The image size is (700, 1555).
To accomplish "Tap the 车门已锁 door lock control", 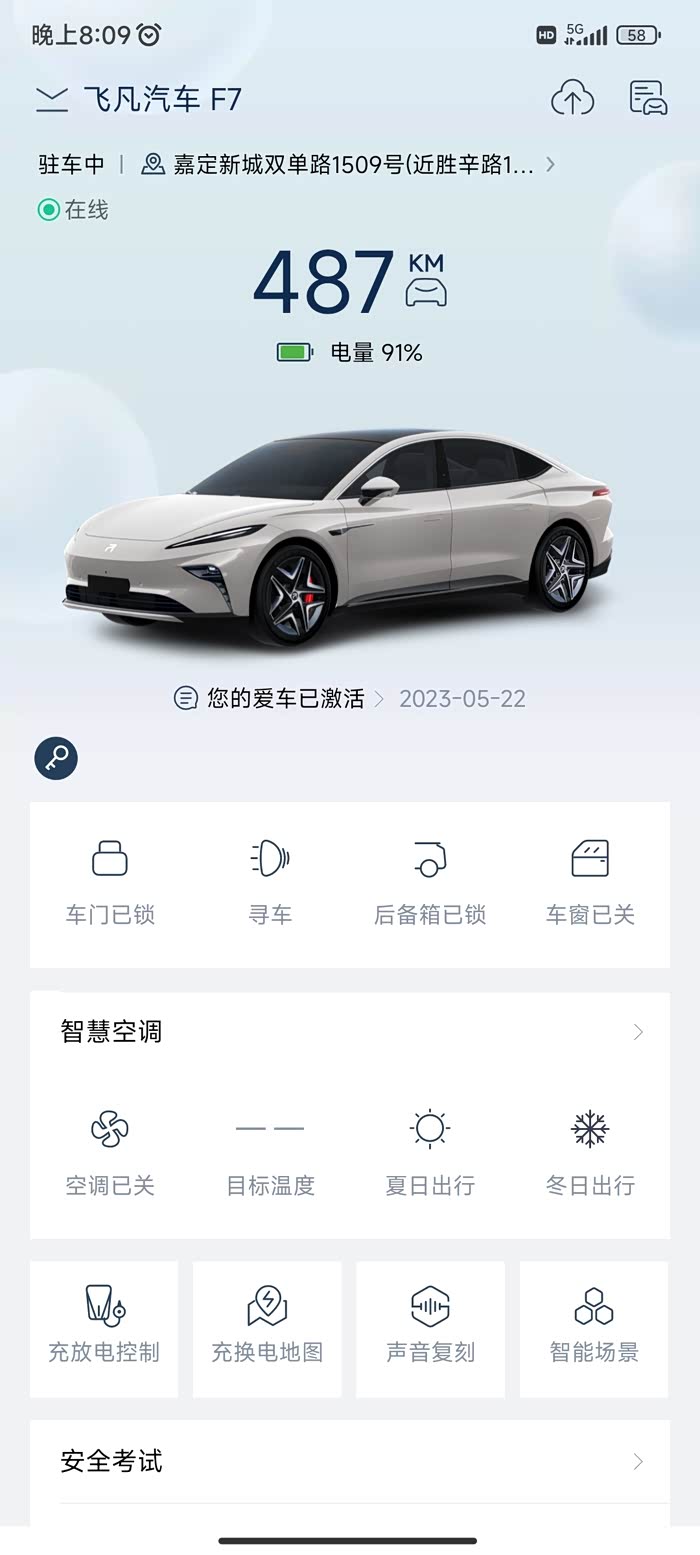I will click(x=110, y=884).
